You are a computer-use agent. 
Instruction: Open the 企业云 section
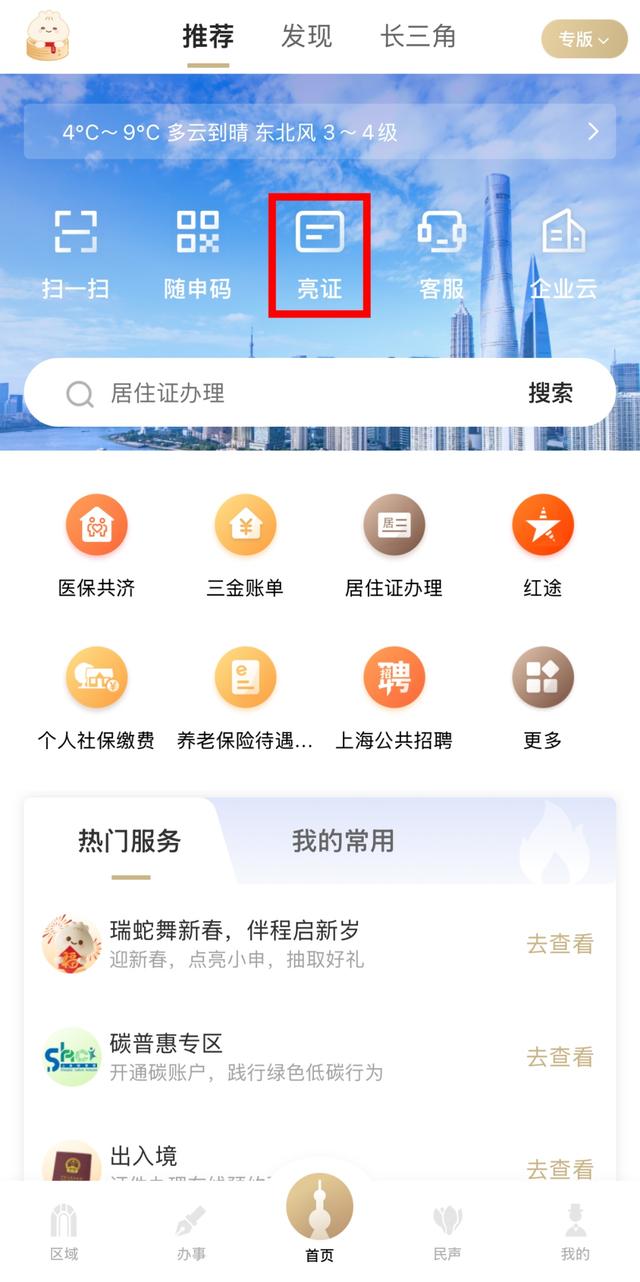[563, 254]
